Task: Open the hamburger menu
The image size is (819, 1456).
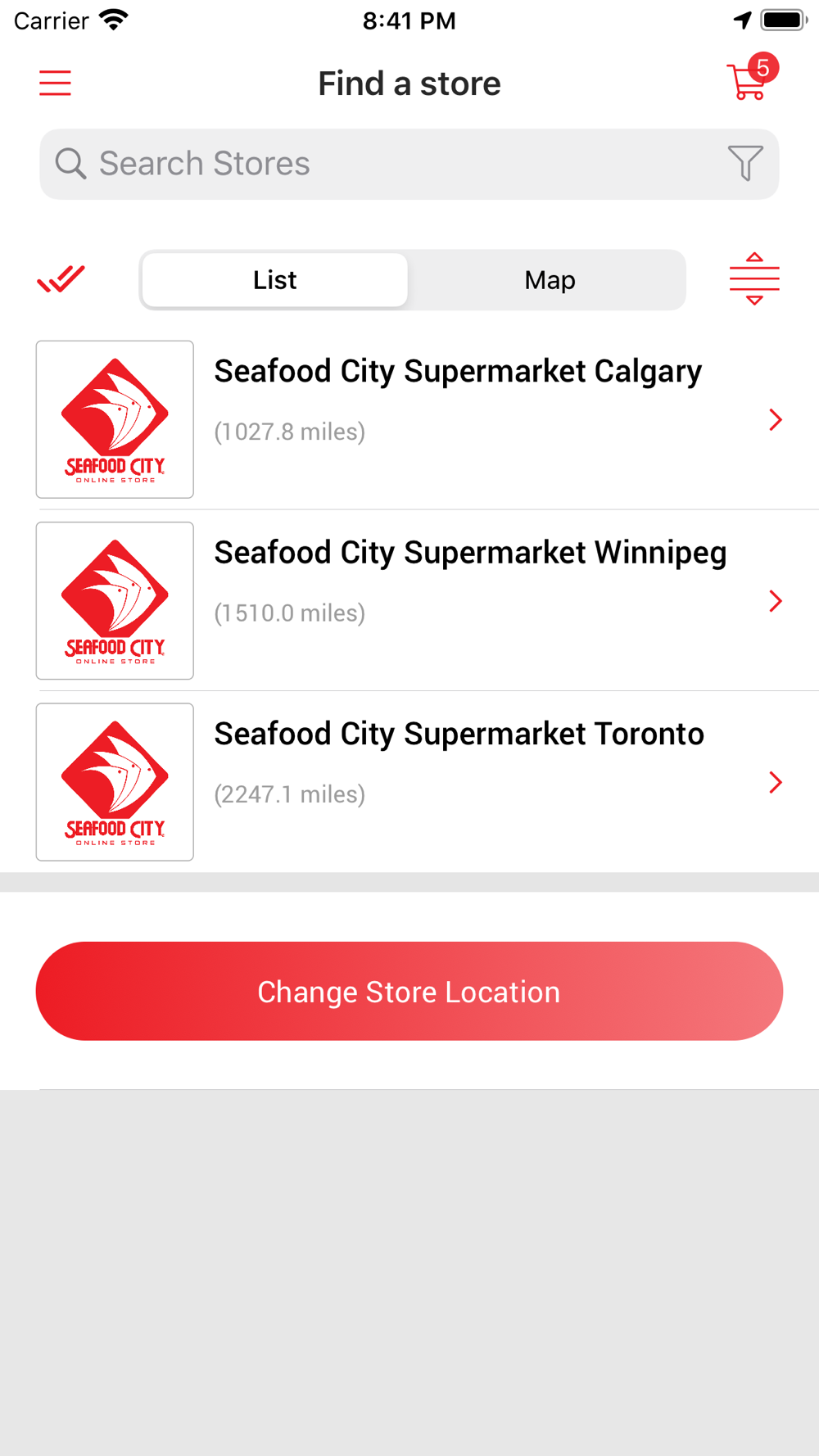Action: pyautogui.click(x=55, y=84)
